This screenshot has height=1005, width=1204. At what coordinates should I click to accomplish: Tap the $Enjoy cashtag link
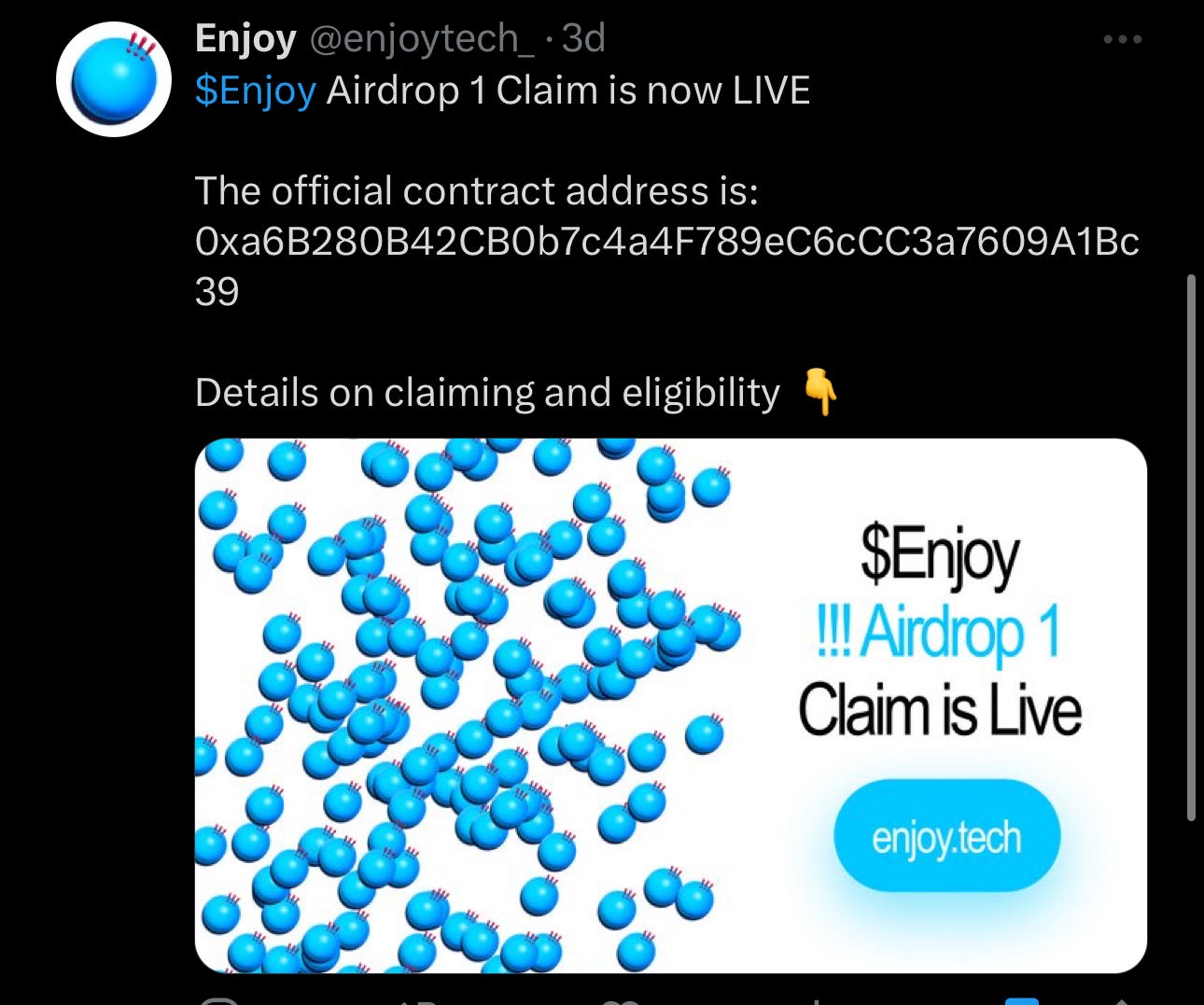click(255, 91)
